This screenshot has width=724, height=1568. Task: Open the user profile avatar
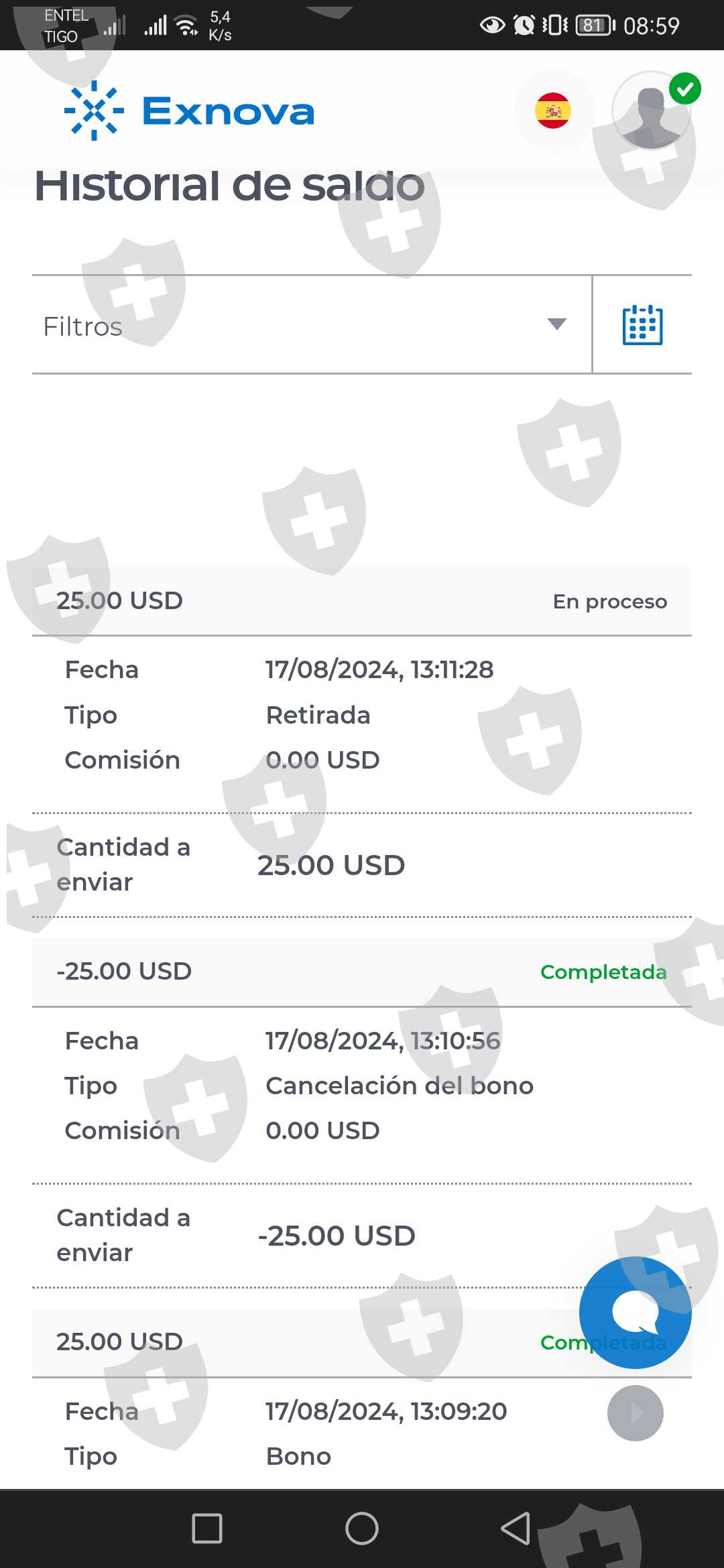(x=651, y=112)
